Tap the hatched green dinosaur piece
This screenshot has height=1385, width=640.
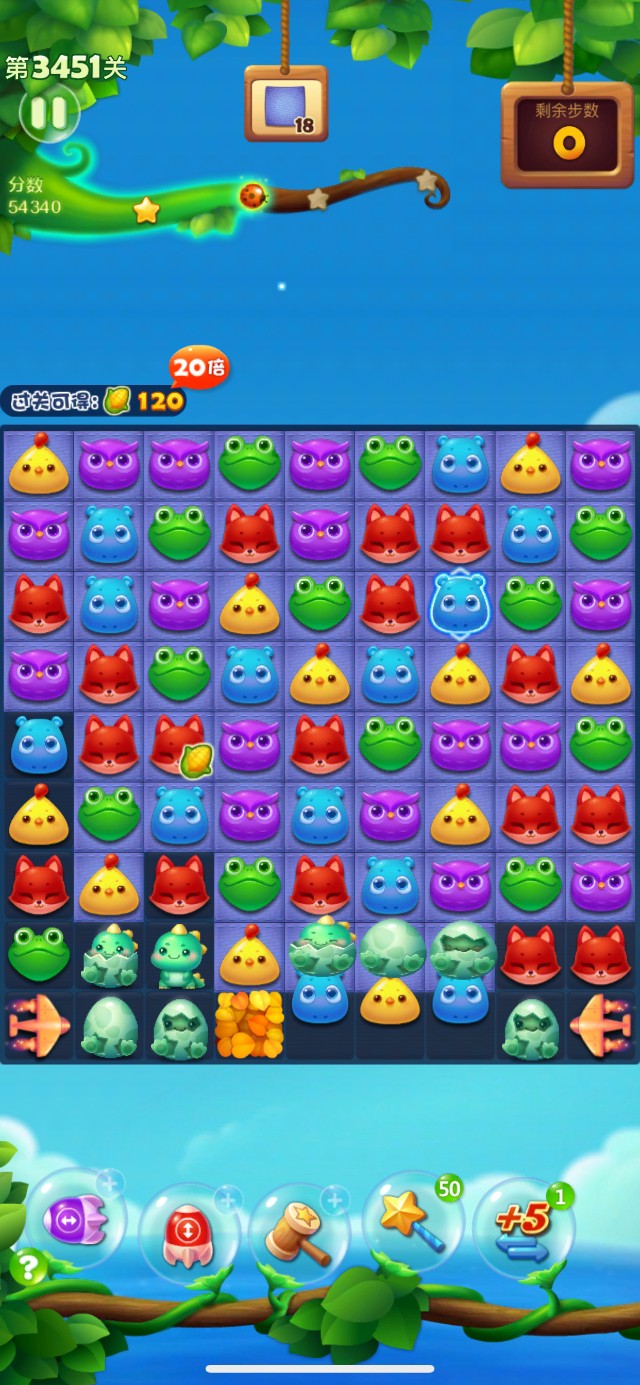click(x=178, y=955)
